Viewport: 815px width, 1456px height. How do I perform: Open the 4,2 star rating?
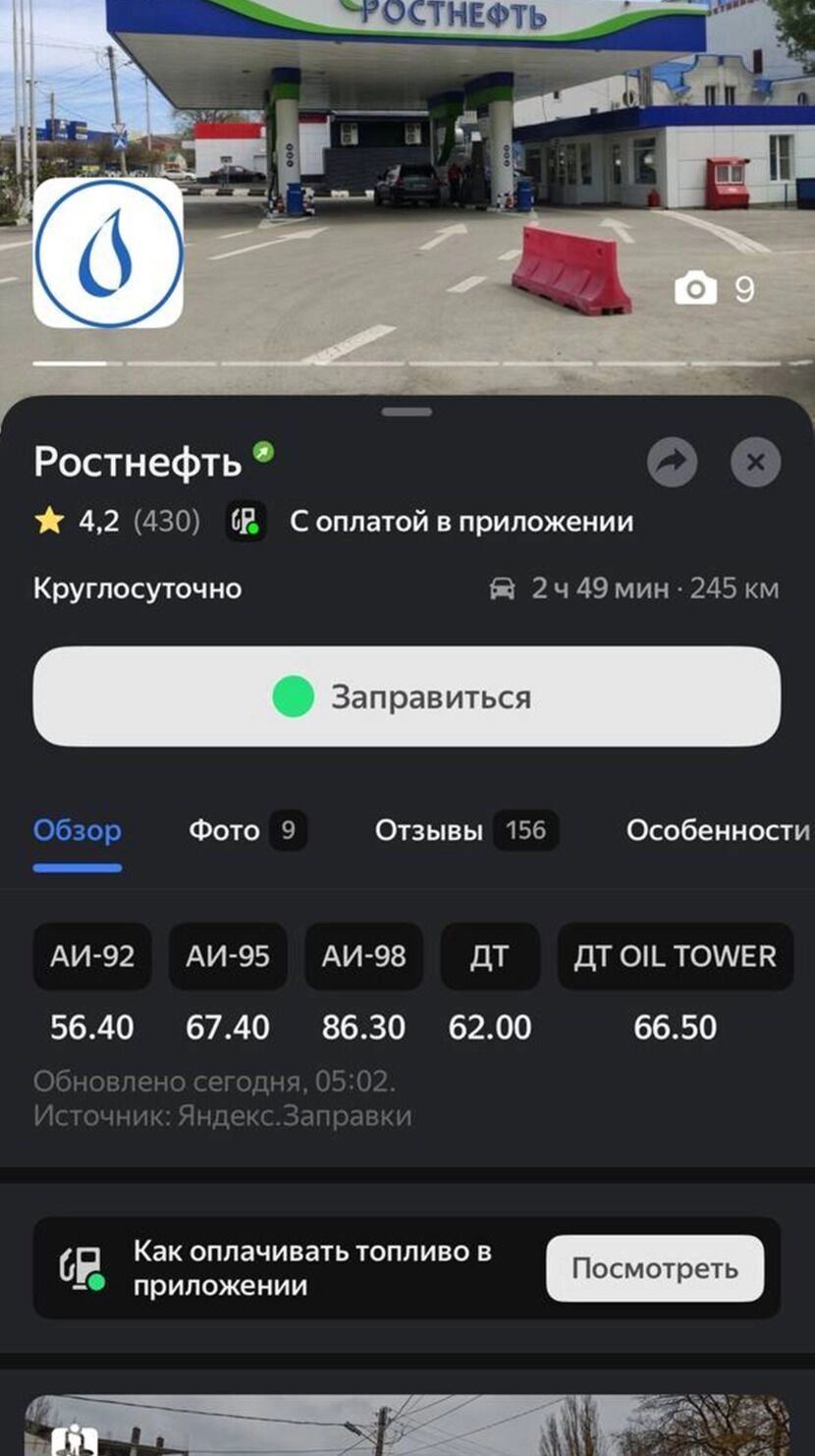pyautogui.click(x=116, y=522)
